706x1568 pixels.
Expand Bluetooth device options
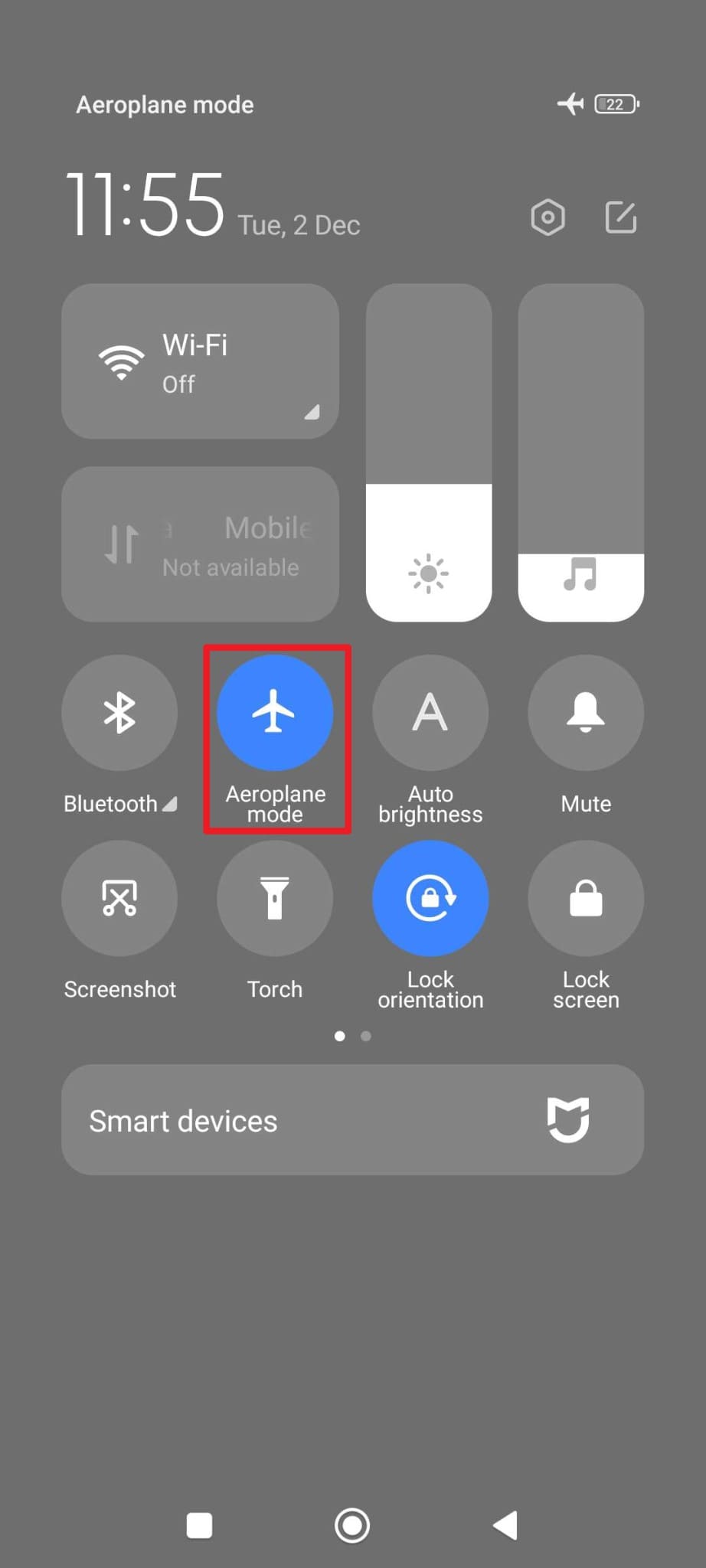(170, 803)
